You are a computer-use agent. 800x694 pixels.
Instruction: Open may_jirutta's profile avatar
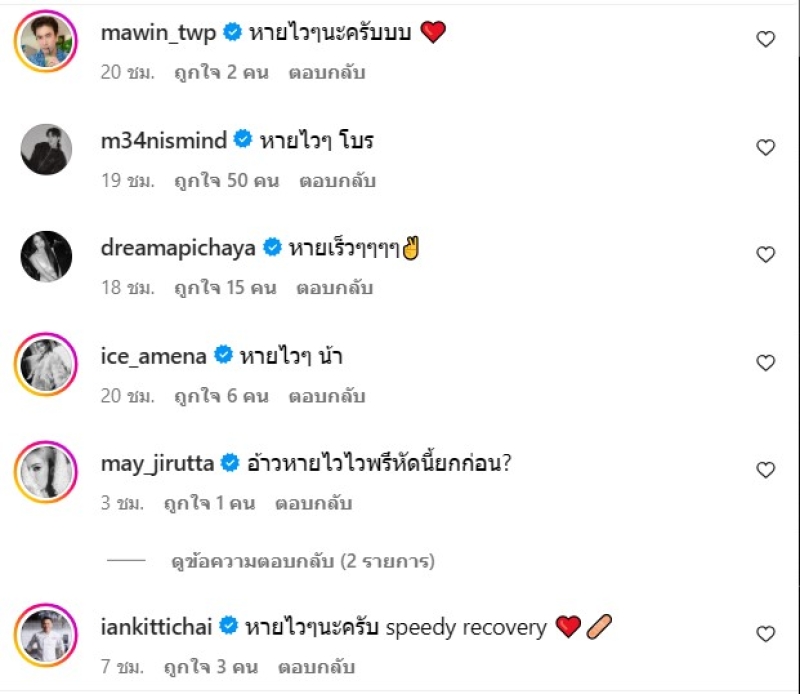[46, 472]
